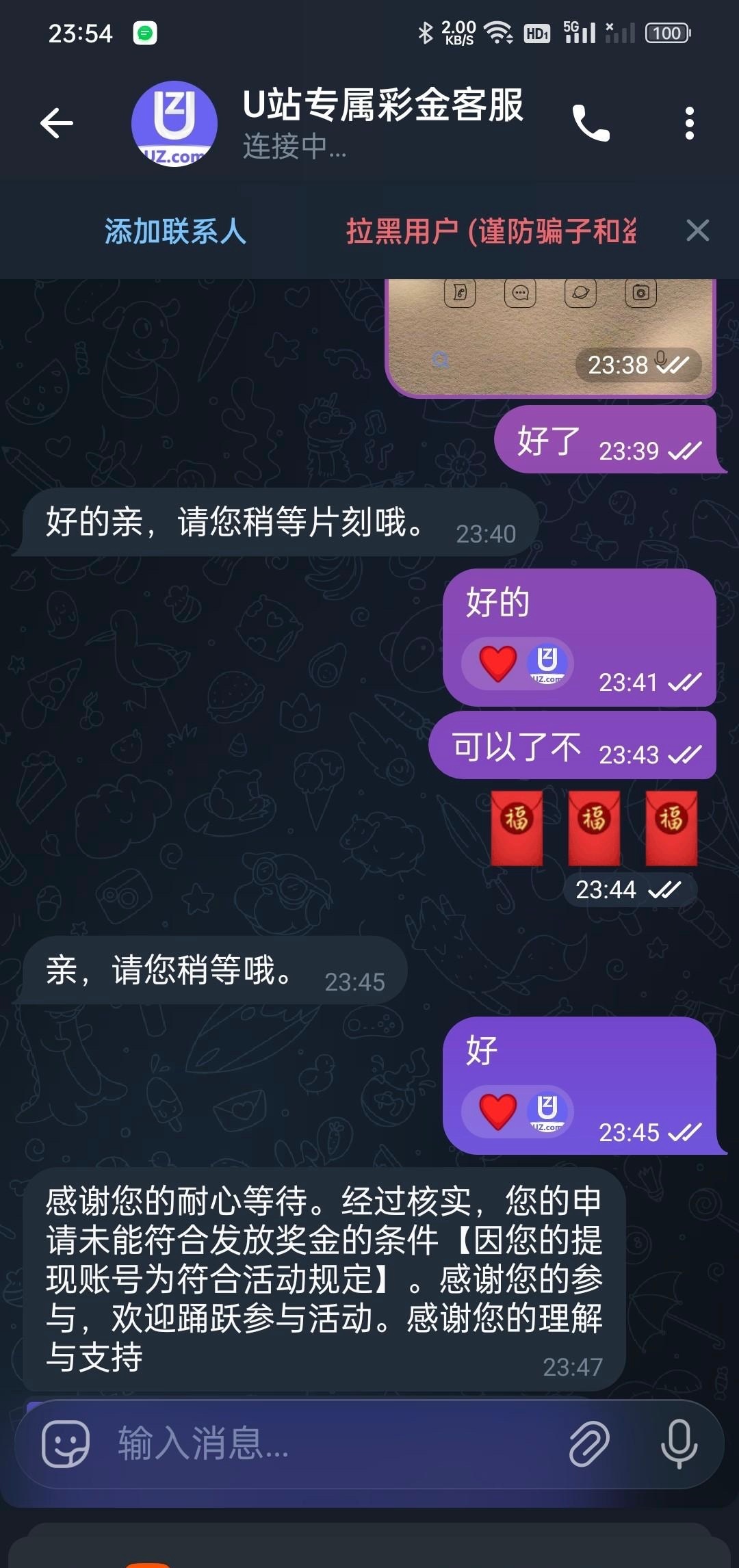Tap the heart reaction under 好 message
This screenshot has width=739, height=1568.
coord(498,1111)
